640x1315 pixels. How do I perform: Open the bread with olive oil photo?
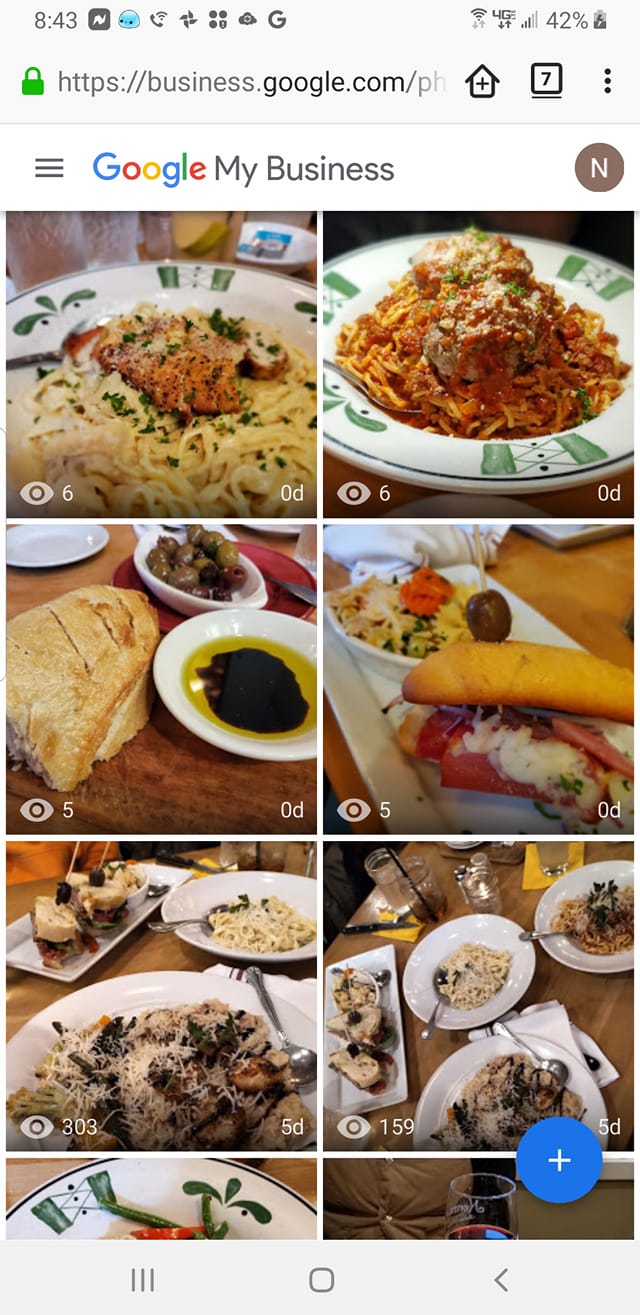[161, 680]
